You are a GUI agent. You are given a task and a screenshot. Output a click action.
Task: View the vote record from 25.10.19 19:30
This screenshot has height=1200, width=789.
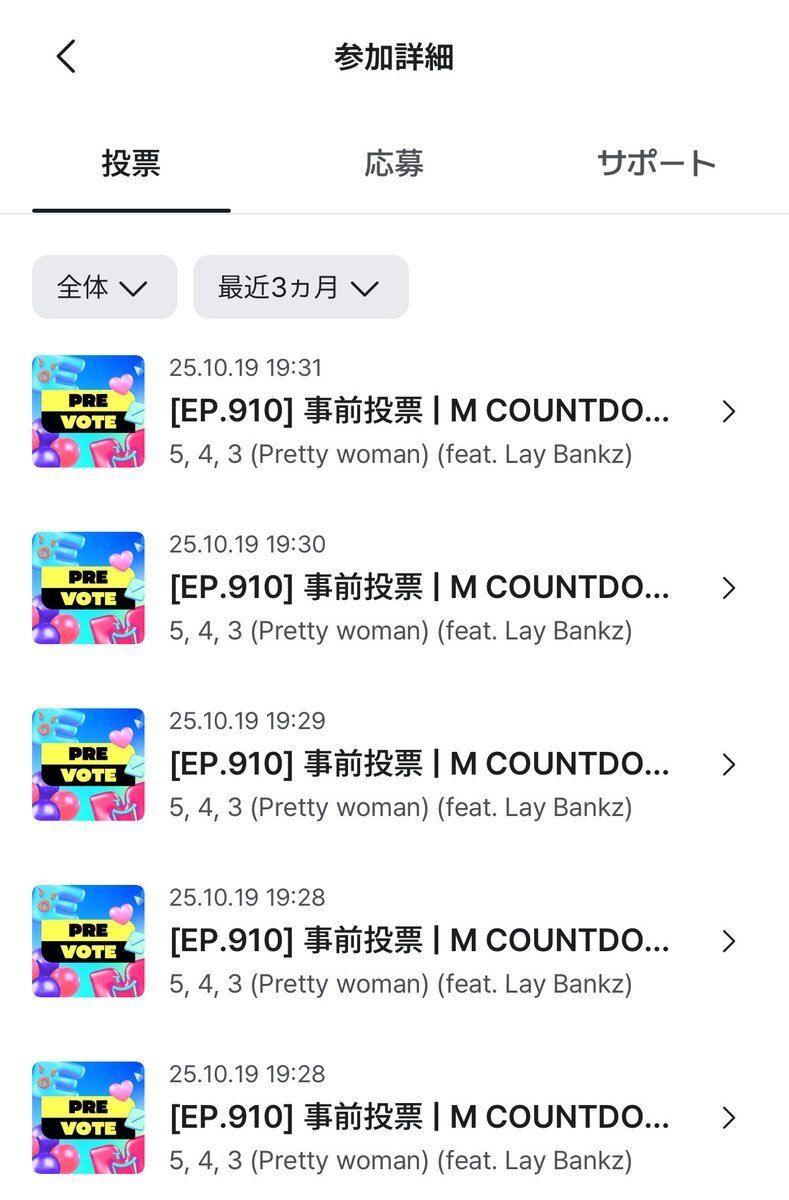pyautogui.click(x=420, y=588)
